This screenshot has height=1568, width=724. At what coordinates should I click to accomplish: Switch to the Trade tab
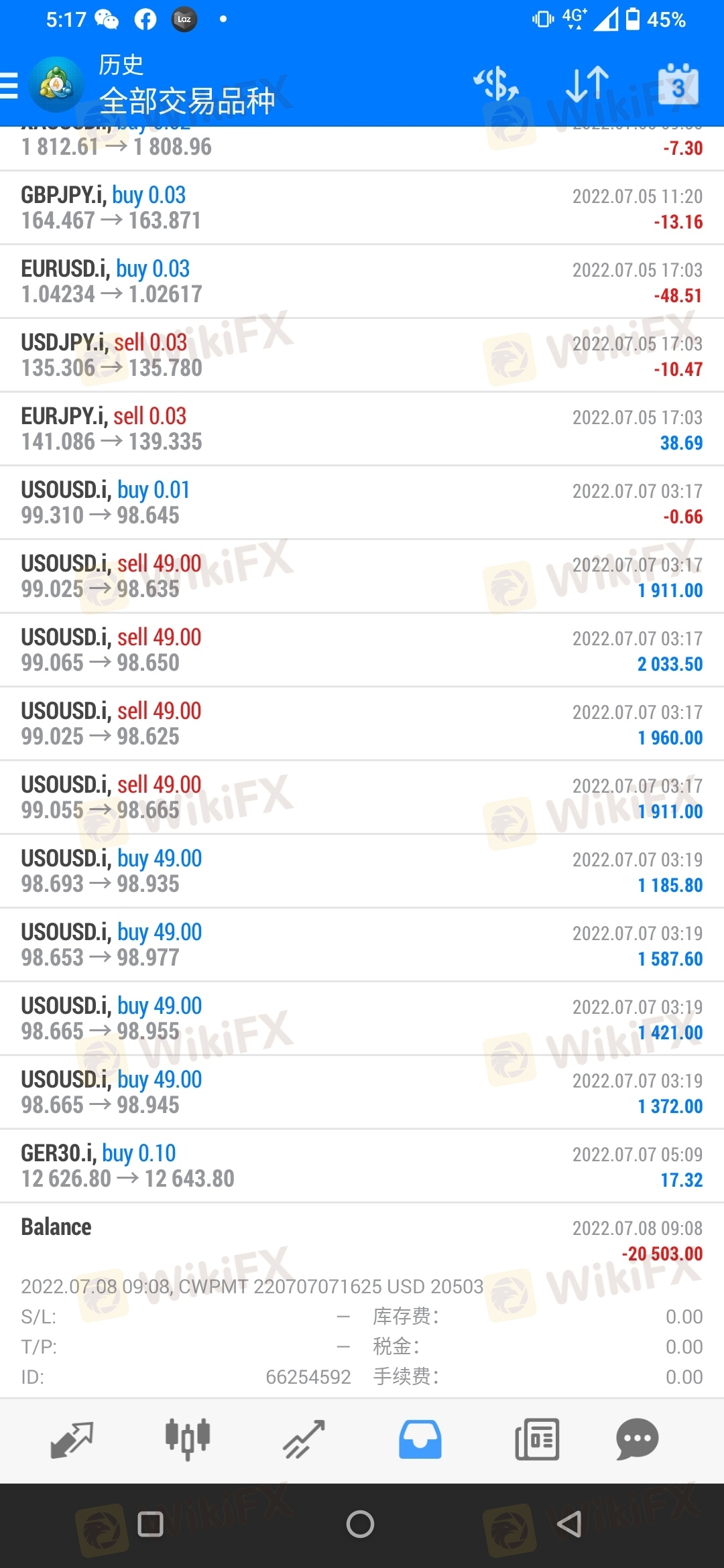tap(304, 1439)
